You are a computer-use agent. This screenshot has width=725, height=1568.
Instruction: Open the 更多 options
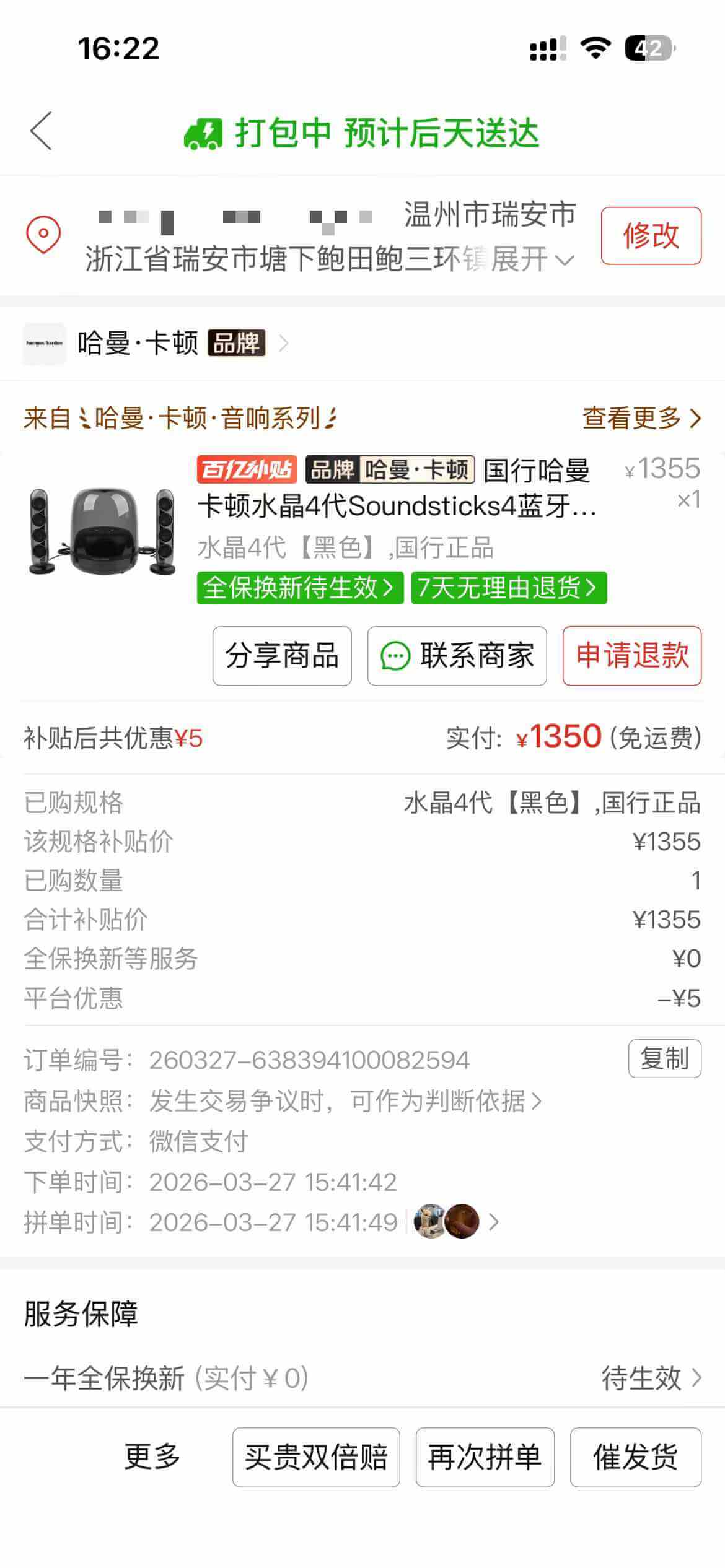pos(152,1457)
